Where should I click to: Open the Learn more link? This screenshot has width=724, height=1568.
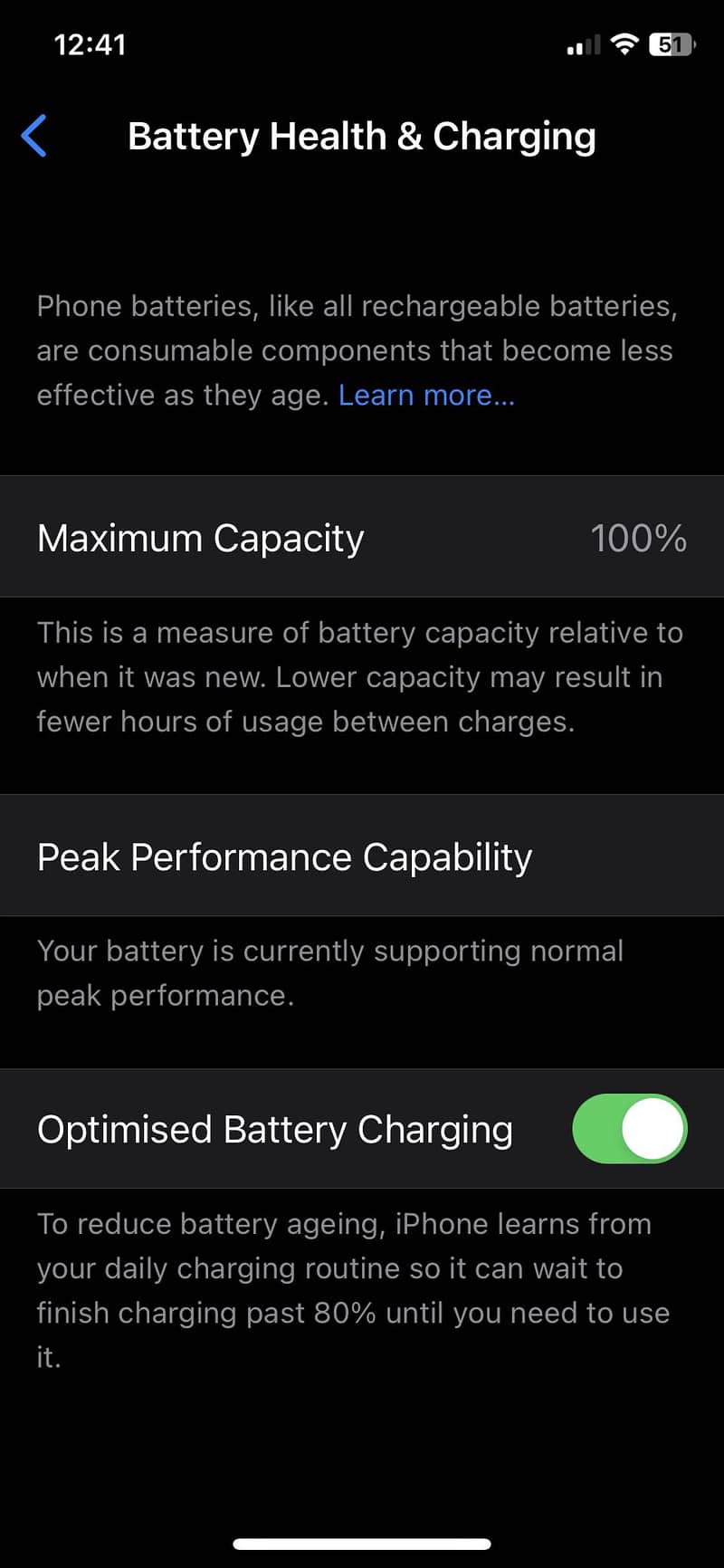426,396
